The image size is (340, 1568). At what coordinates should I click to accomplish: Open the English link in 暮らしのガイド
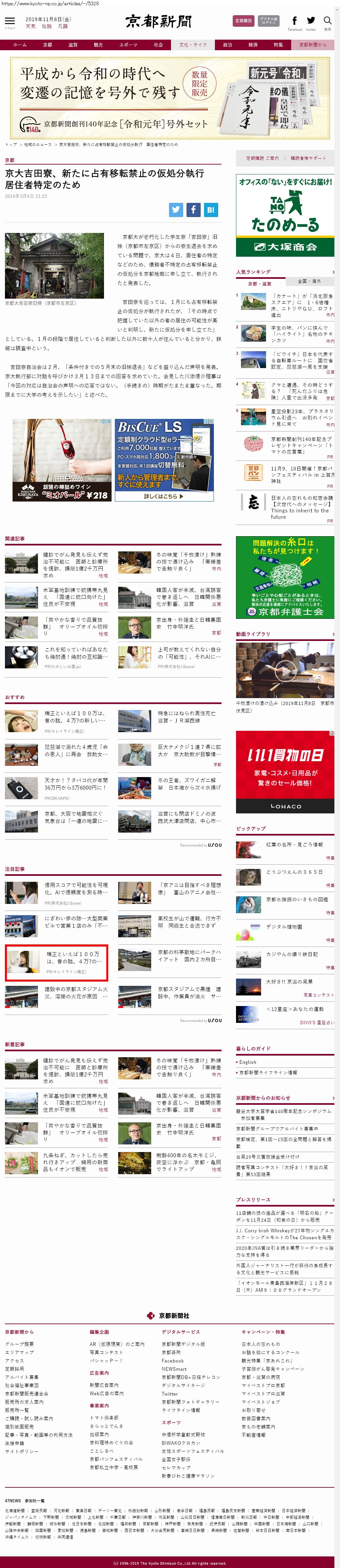[248, 1062]
